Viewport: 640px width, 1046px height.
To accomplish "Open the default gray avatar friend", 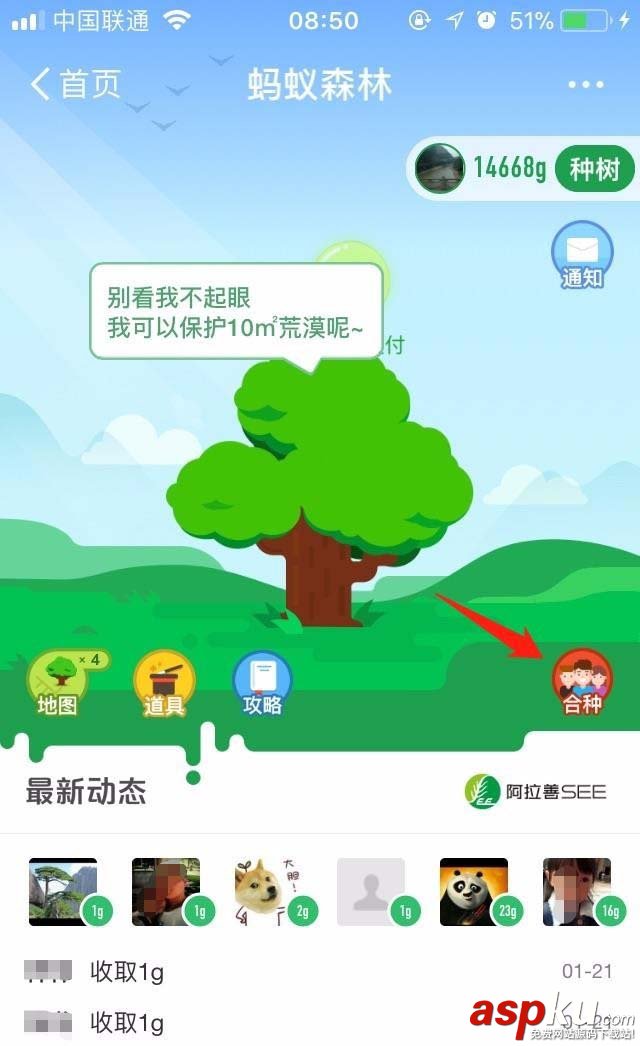I will [x=371, y=890].
